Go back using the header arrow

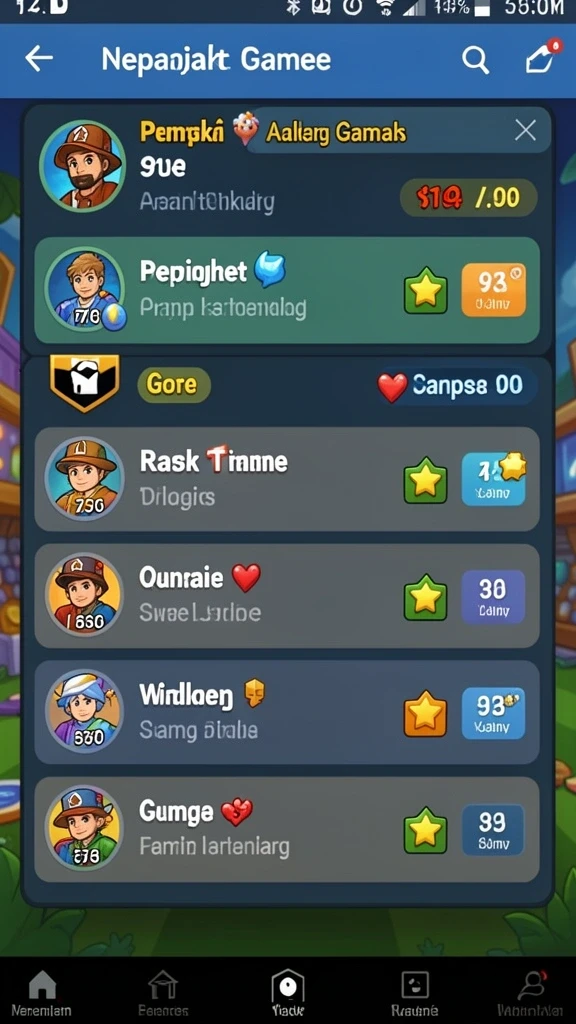39,59
